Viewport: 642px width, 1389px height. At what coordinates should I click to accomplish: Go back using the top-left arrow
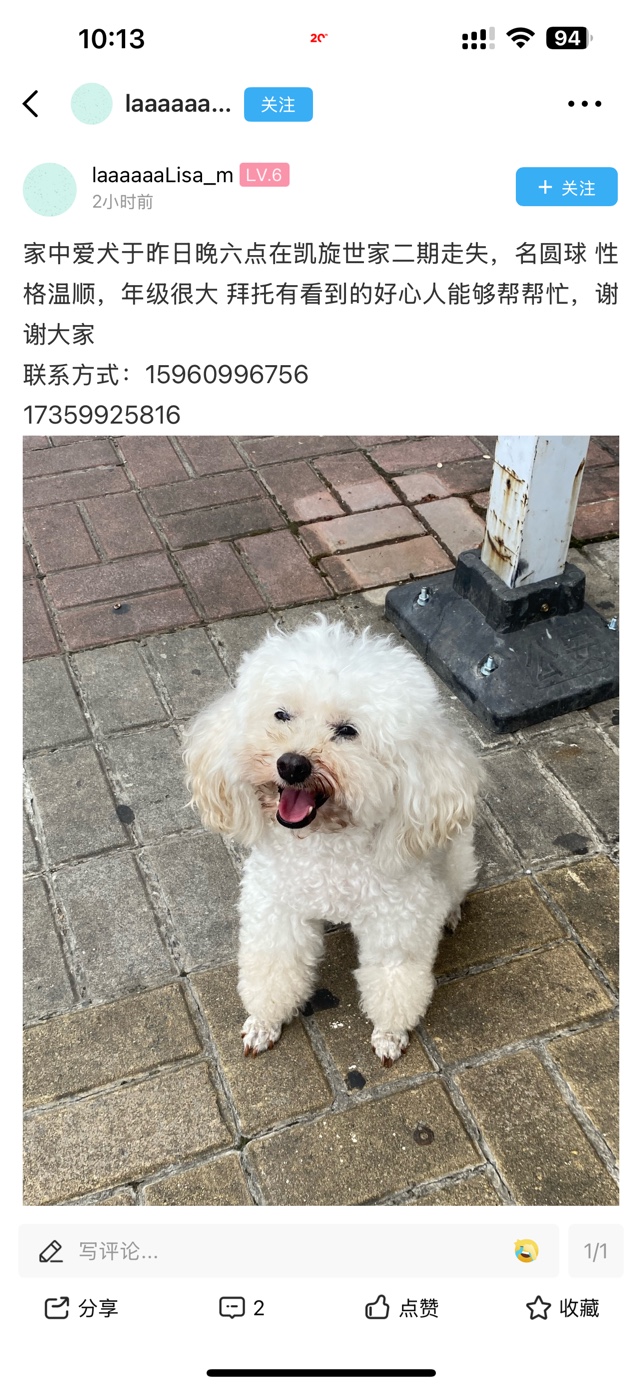tap(31, 104)
